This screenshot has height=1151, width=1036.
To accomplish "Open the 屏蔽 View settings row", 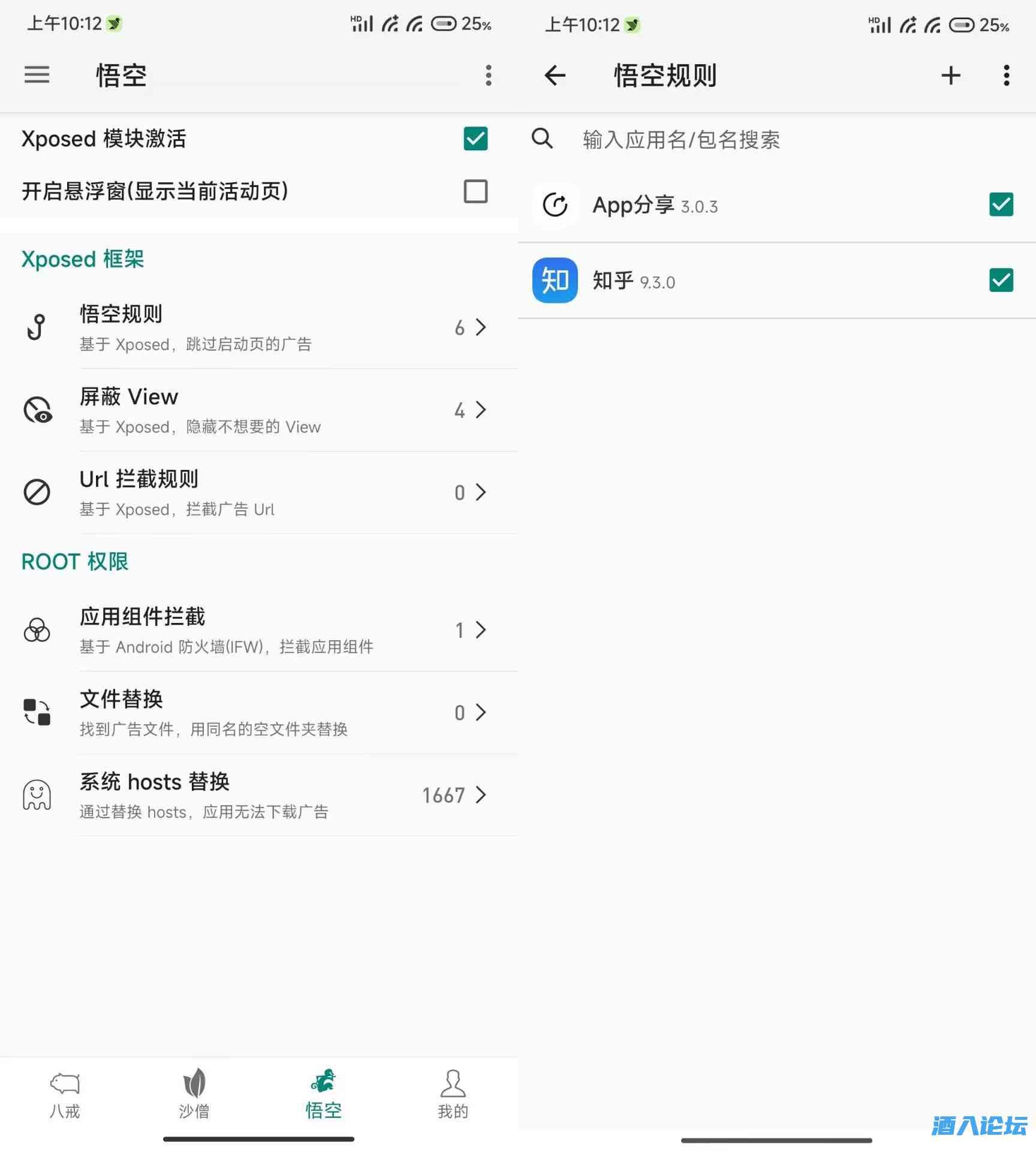I will [258, 410].
